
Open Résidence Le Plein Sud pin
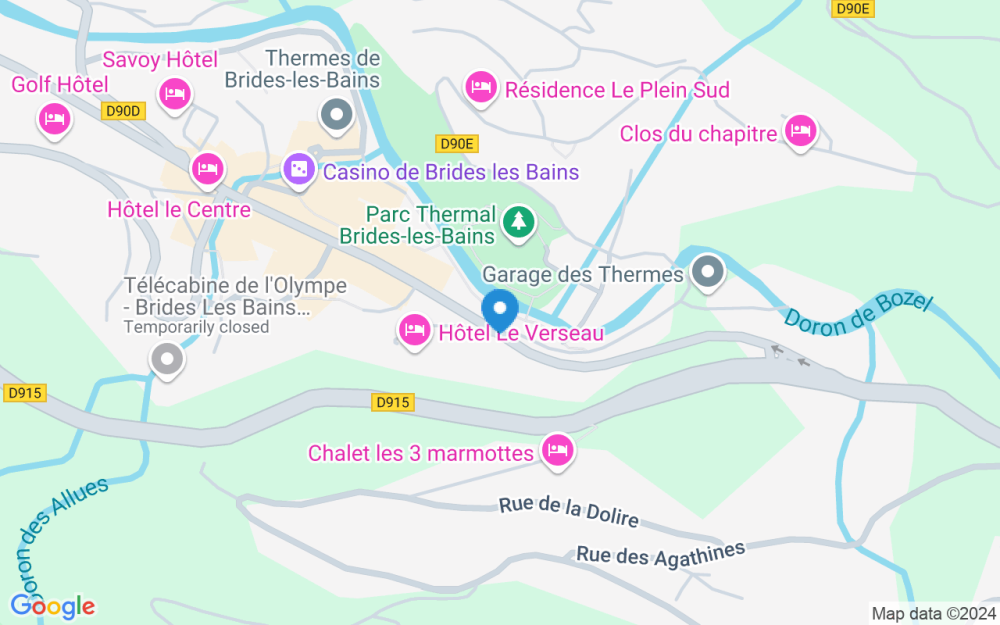(x=481, y=88)
